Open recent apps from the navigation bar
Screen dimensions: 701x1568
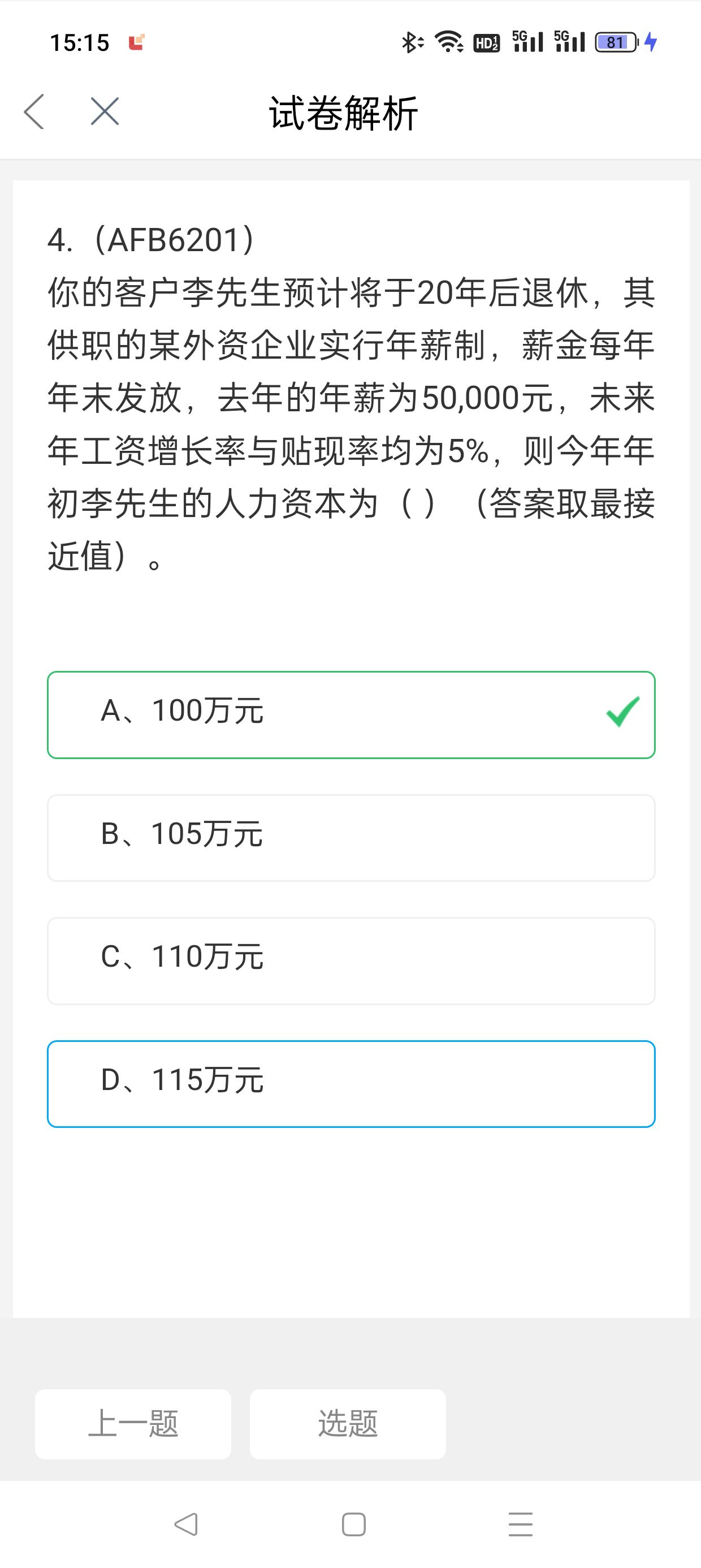(521, 1524)
